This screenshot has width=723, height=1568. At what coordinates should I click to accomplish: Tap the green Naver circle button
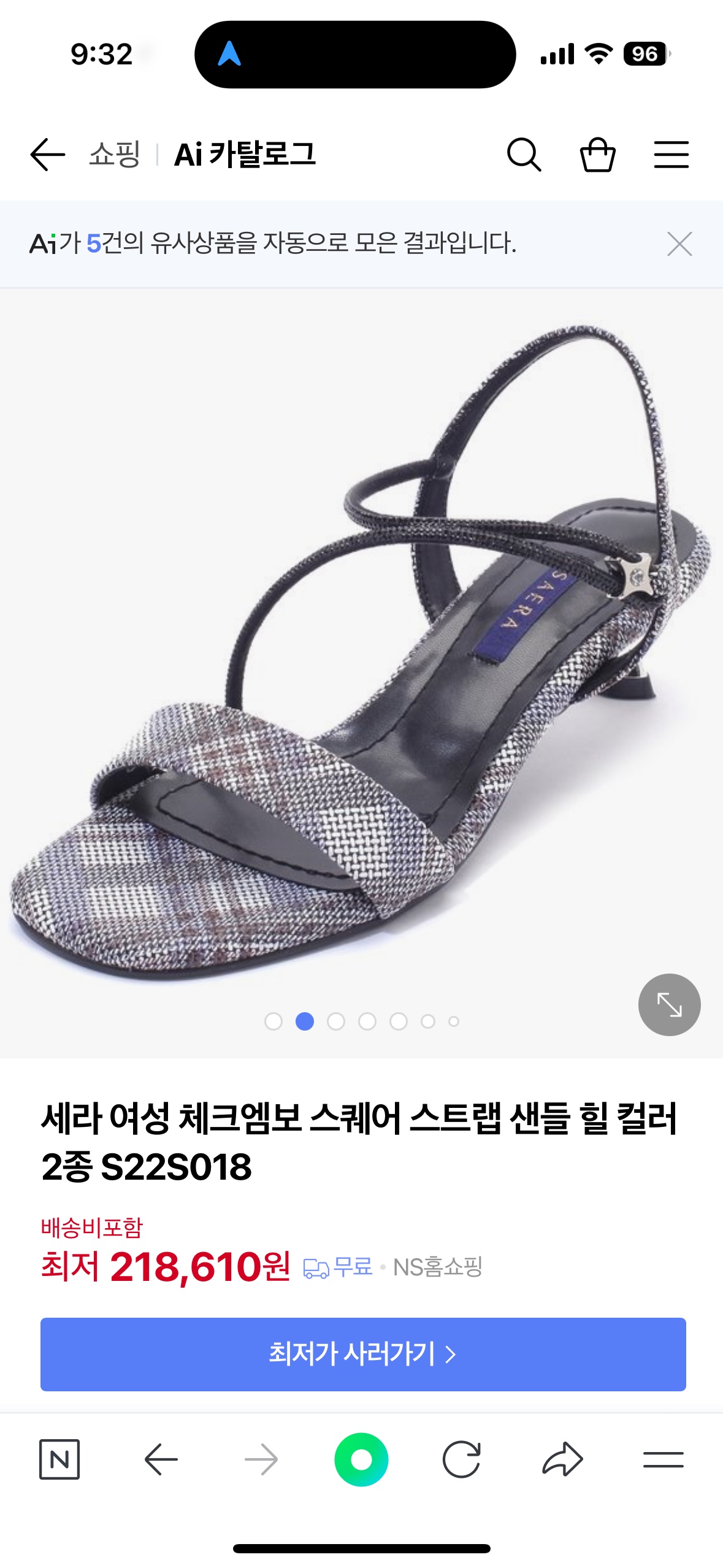361,1459
